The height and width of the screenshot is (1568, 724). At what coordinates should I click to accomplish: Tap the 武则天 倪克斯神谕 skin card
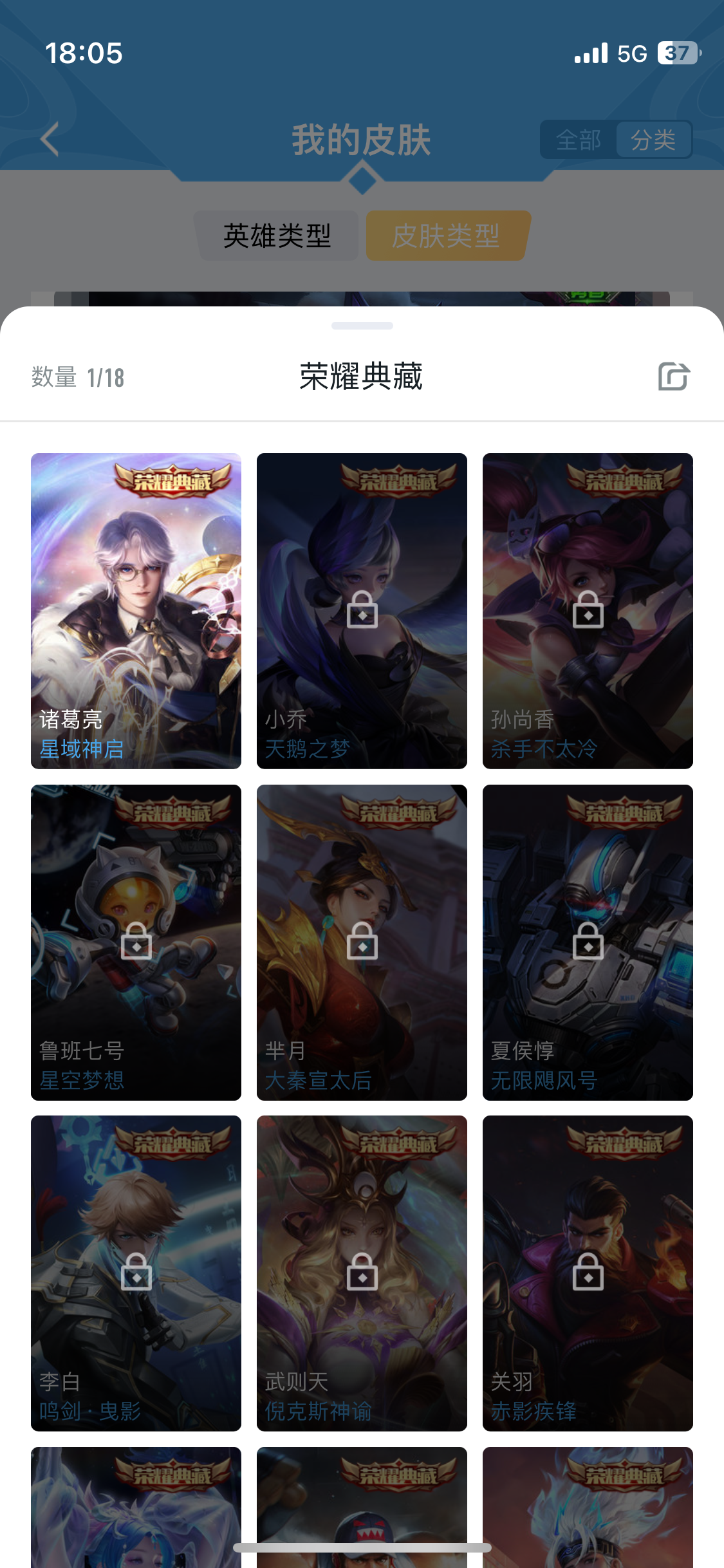362,1273
